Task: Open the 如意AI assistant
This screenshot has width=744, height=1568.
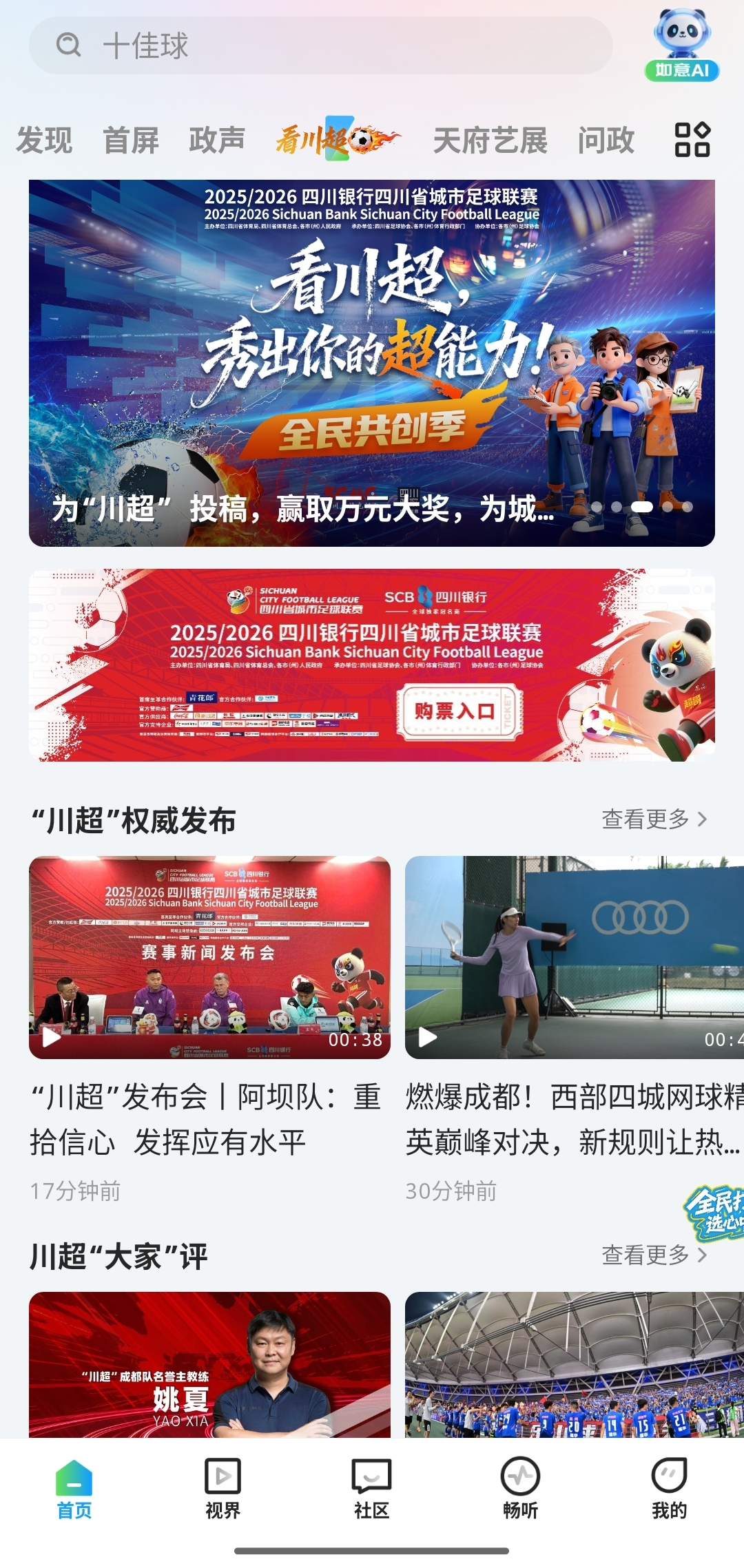Action: (682, 45)
